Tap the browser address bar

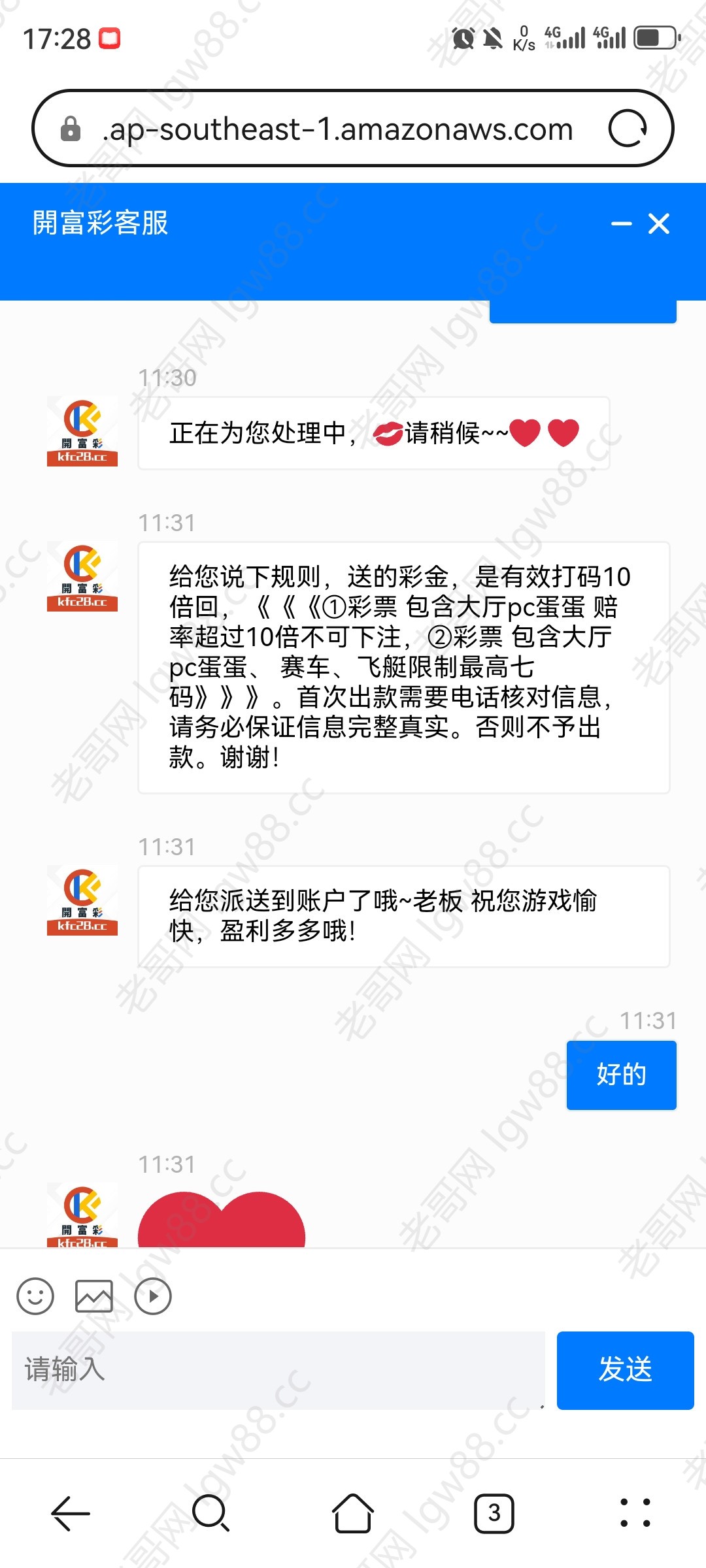point(337,129)
